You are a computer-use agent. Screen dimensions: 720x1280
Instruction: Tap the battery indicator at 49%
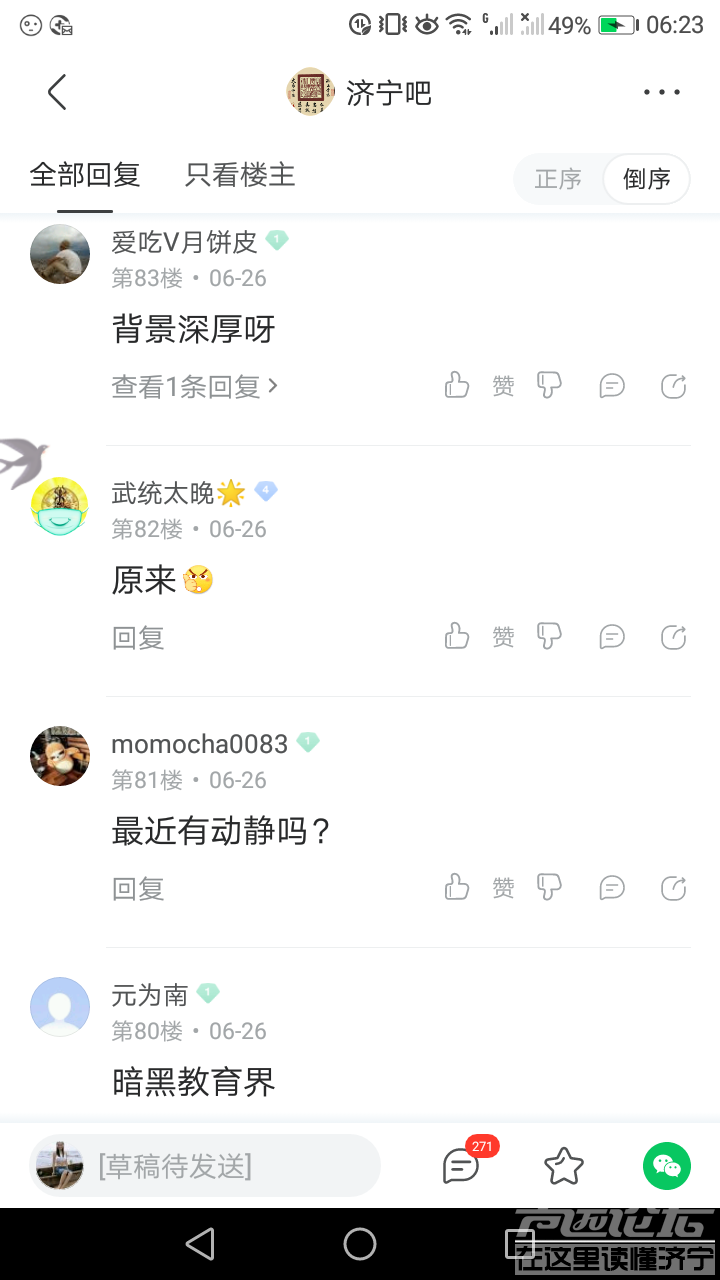(616, 25)
